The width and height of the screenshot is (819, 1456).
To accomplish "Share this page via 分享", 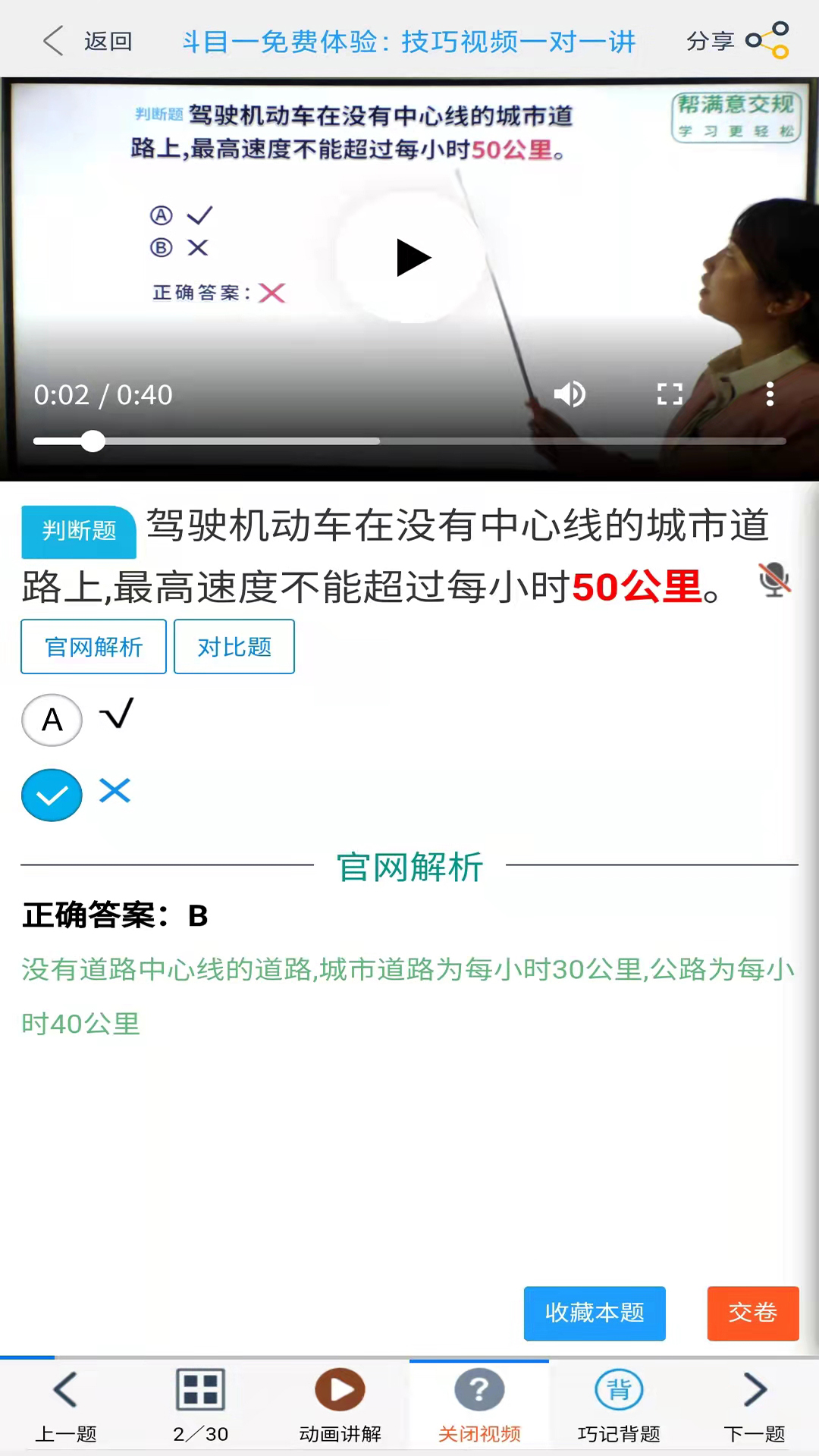I will point(737,41).
